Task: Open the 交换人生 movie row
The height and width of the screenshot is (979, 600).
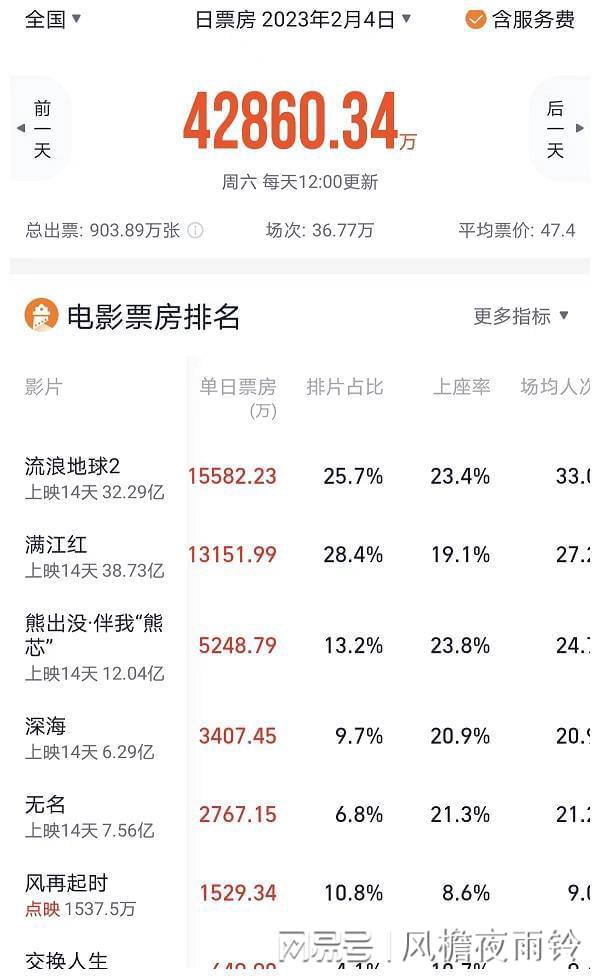Action: click(x=300, y=959)
